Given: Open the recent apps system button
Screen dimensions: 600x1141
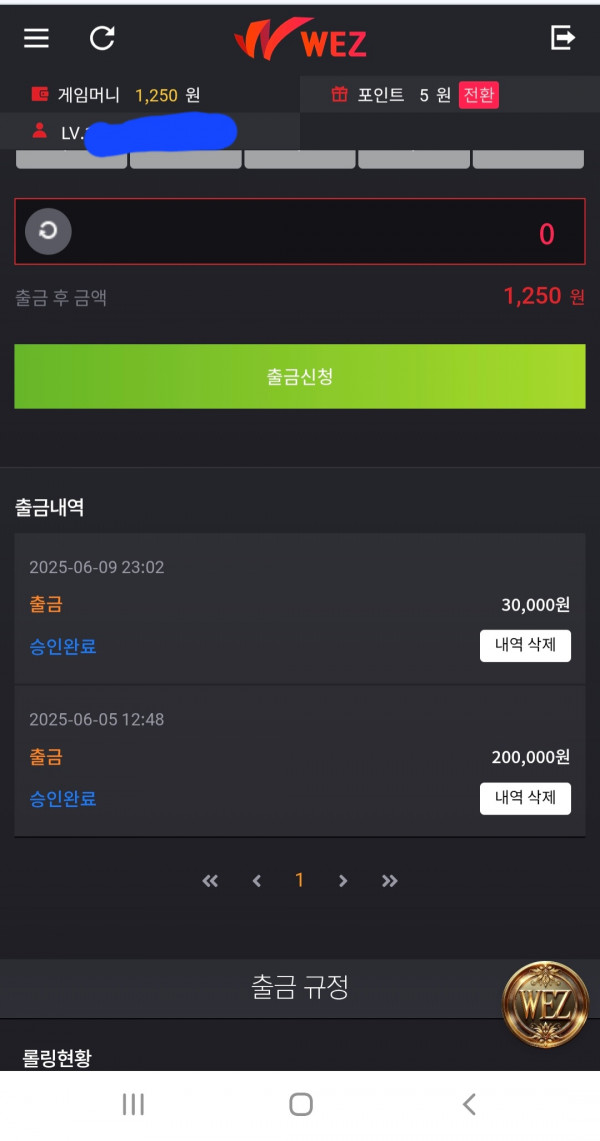Looking at the screenshot, I should click(133, 1104).
